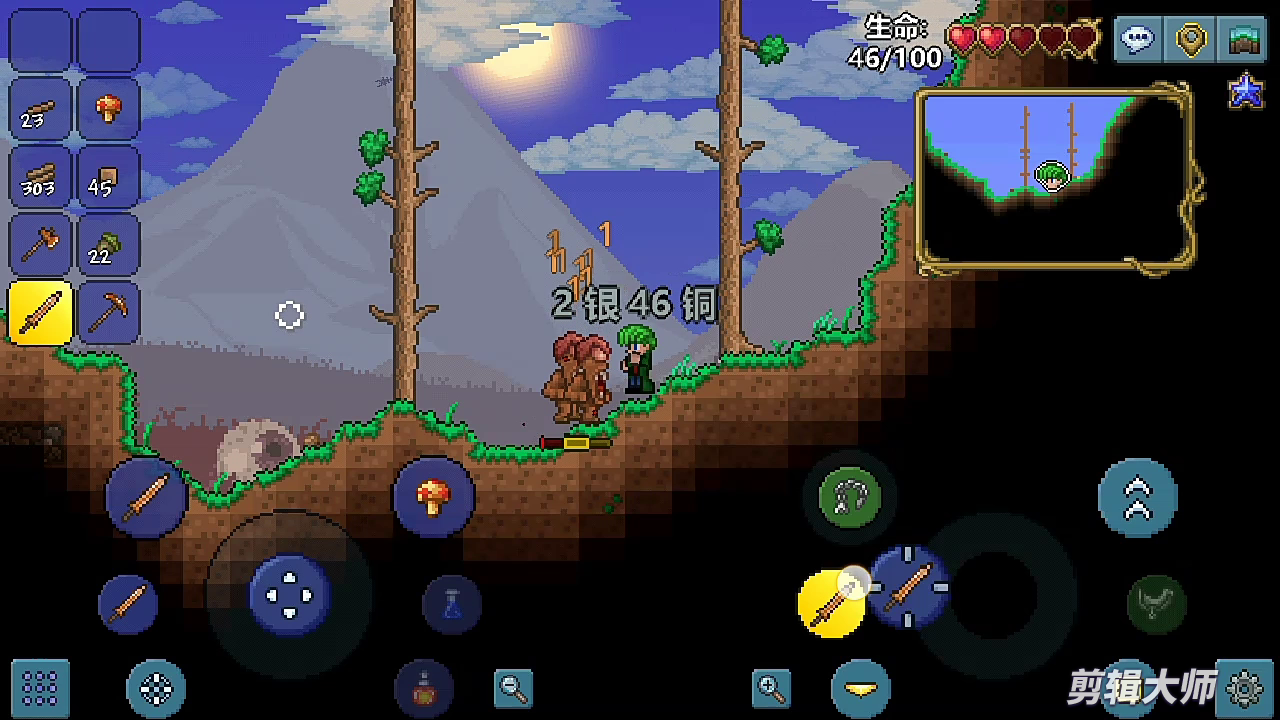The height and width of the screenshot is (720, 1280).
Task: Toggle the smart cursor crosshair button
Action: [x=156, y=688]
